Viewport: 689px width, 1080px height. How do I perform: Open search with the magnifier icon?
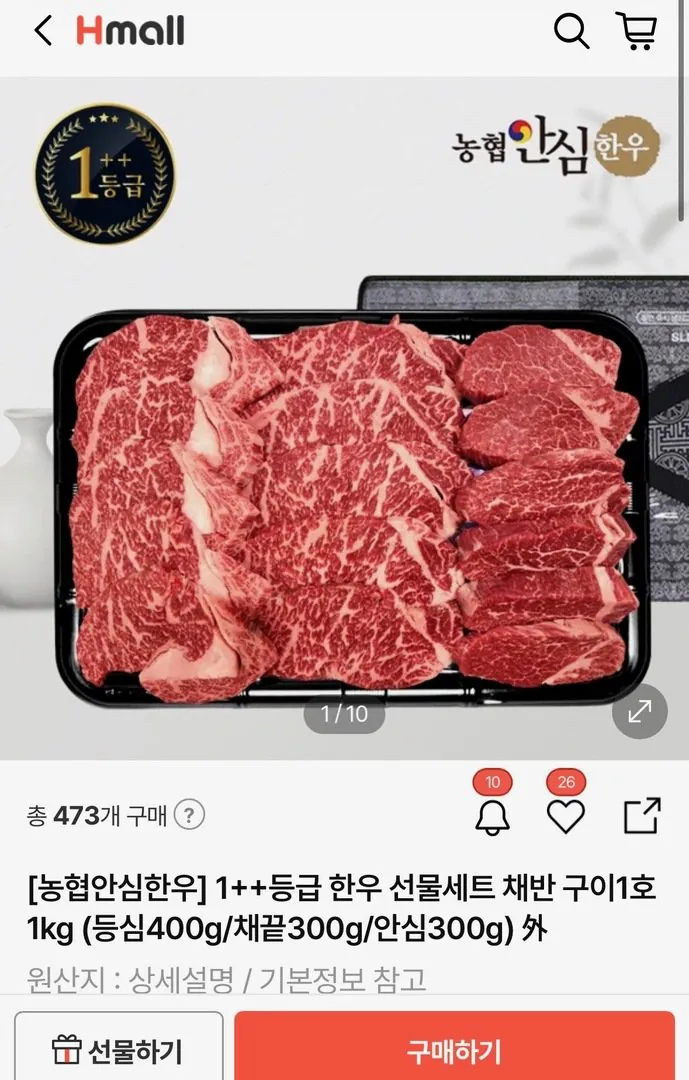[x=571, y=31]
